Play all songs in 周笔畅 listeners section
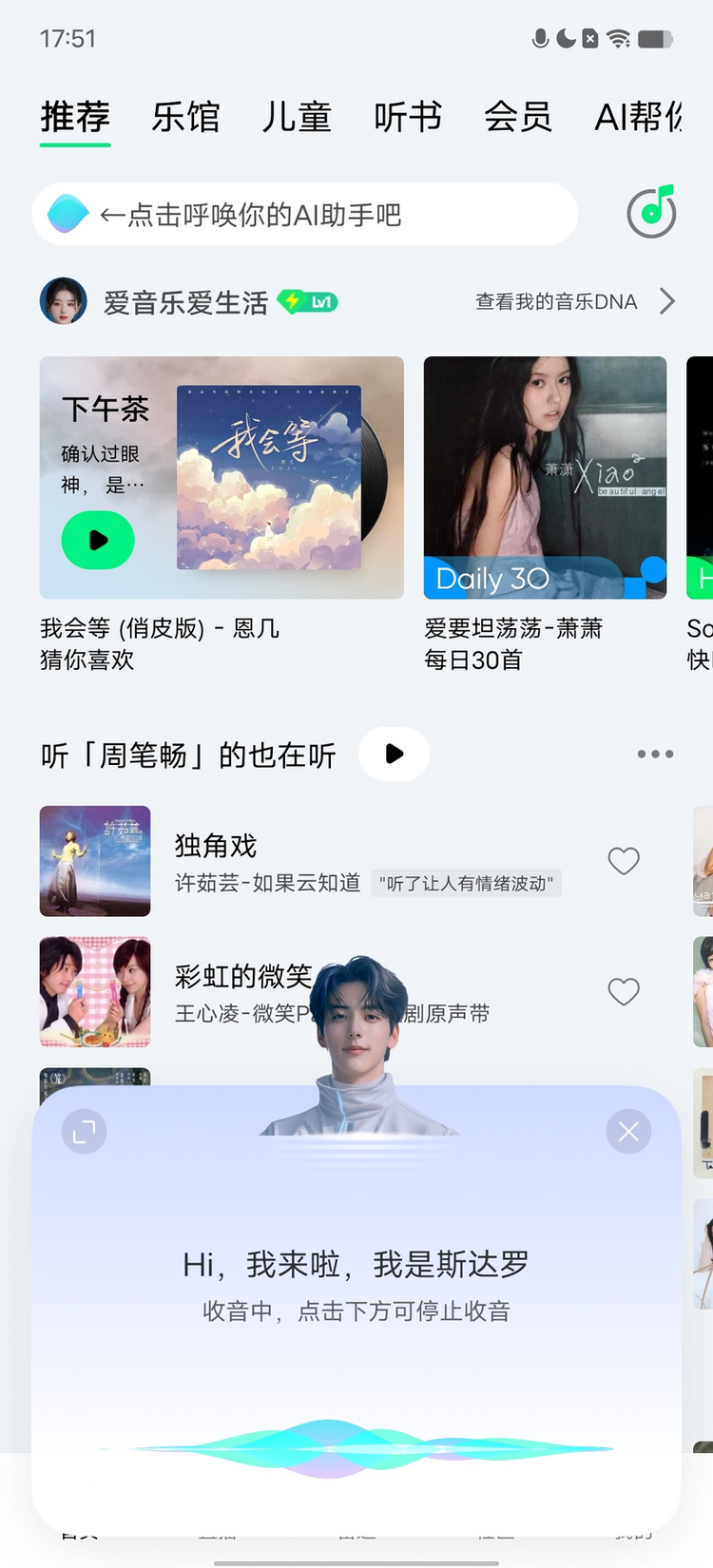 tap(394, 755)
